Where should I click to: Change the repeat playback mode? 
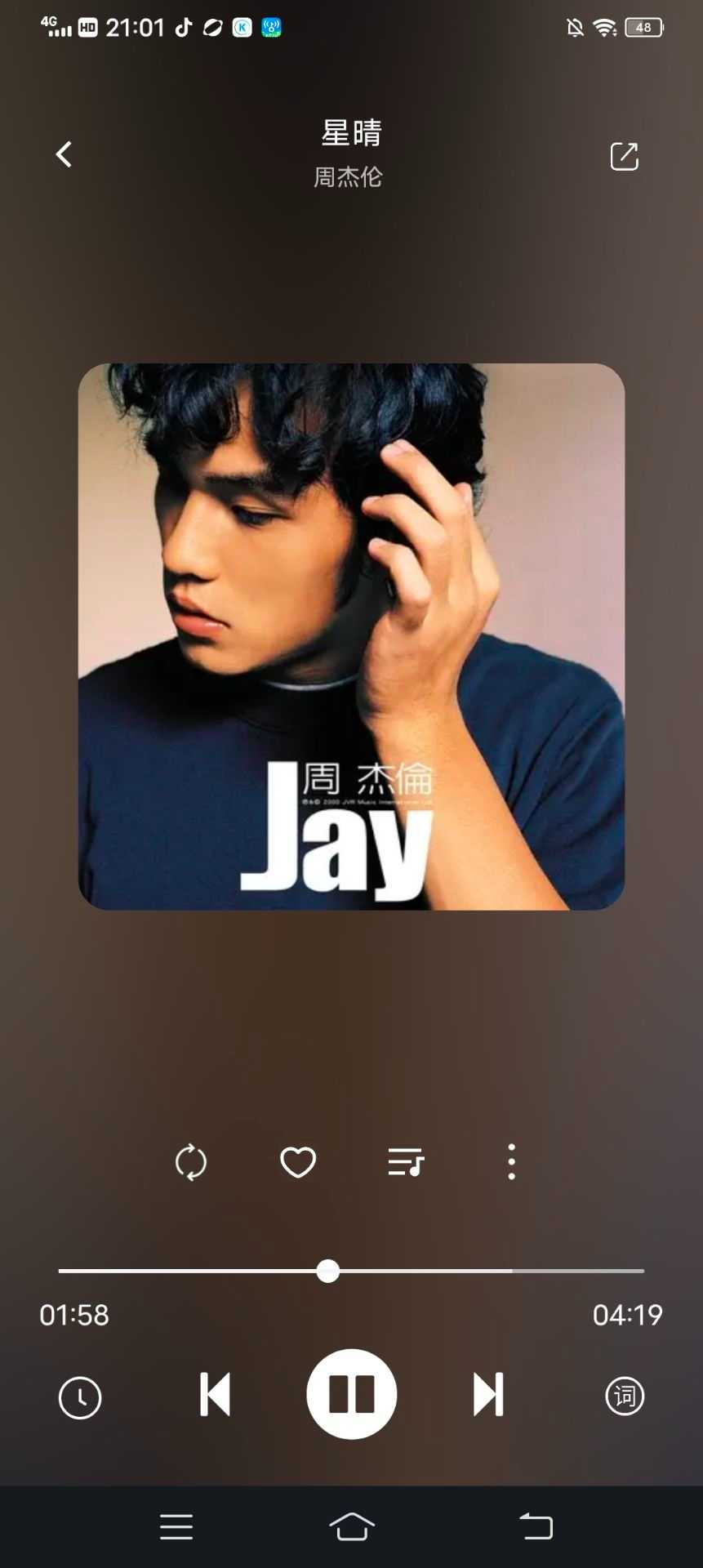191,1161
